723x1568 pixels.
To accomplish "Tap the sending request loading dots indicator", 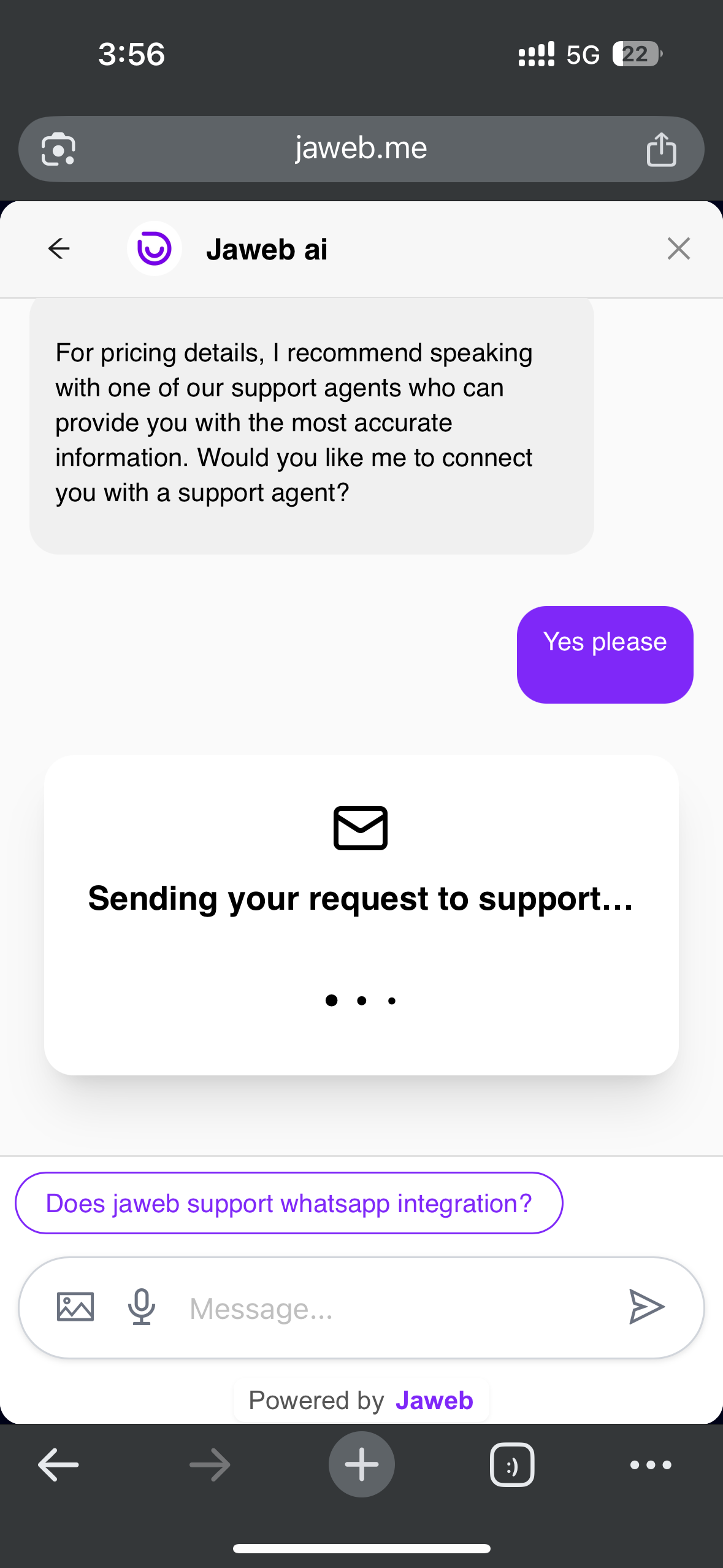I will 361,1000.
